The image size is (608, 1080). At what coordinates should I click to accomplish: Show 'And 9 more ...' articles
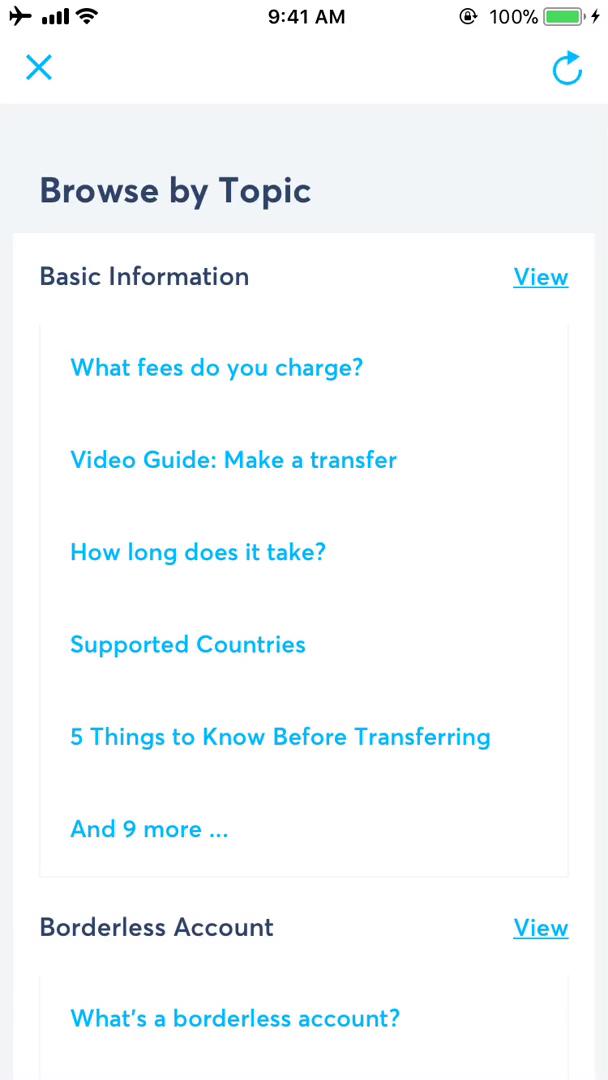pos(149,829)
